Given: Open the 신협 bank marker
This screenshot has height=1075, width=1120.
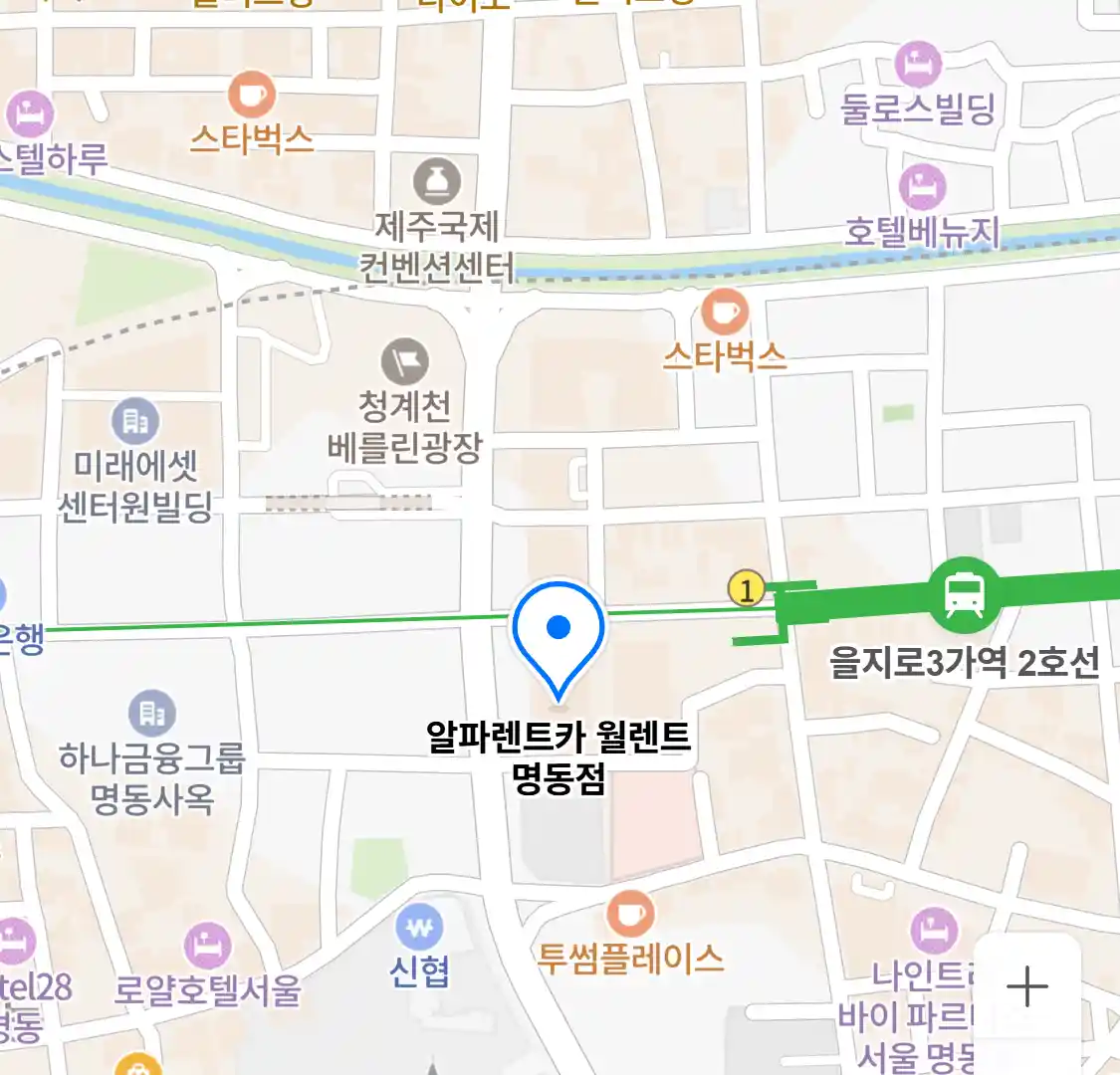Looking at the screenshot, I should pos(419,930).
